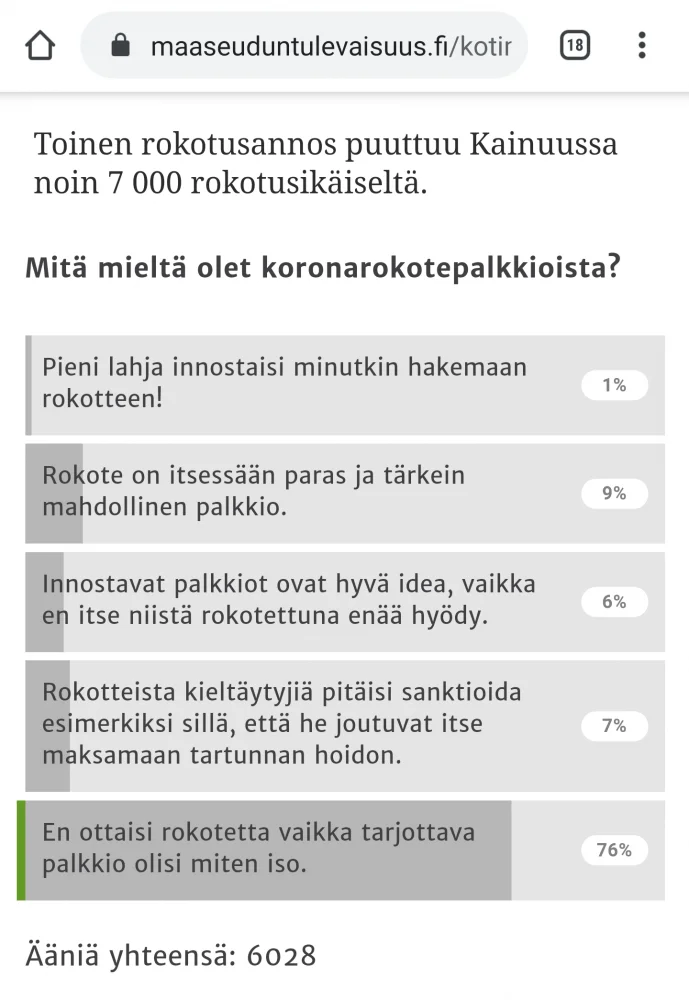Open the tab switcher showing 18 tabs
689x1000 pixels.
[x=575, y=46]
